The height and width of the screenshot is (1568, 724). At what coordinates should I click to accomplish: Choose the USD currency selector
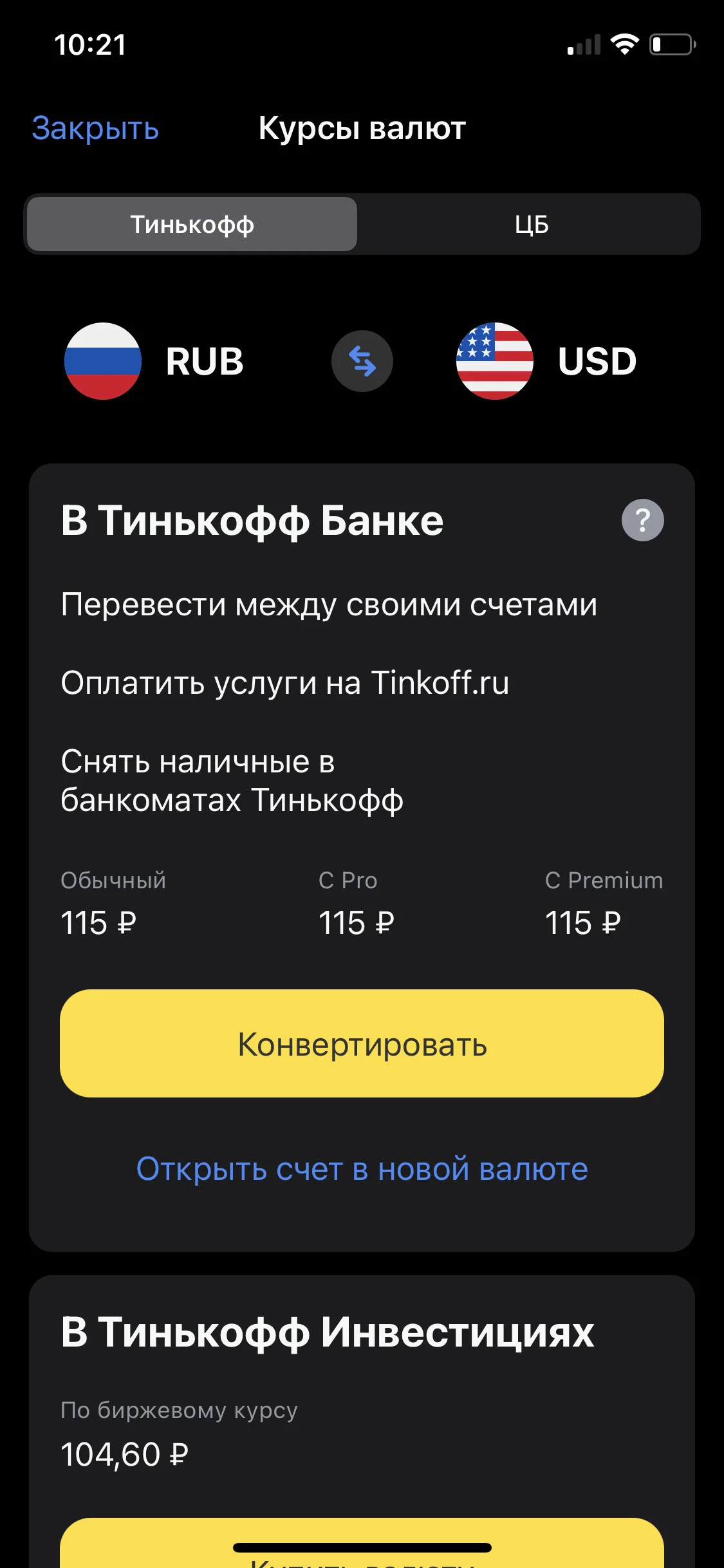546,361
